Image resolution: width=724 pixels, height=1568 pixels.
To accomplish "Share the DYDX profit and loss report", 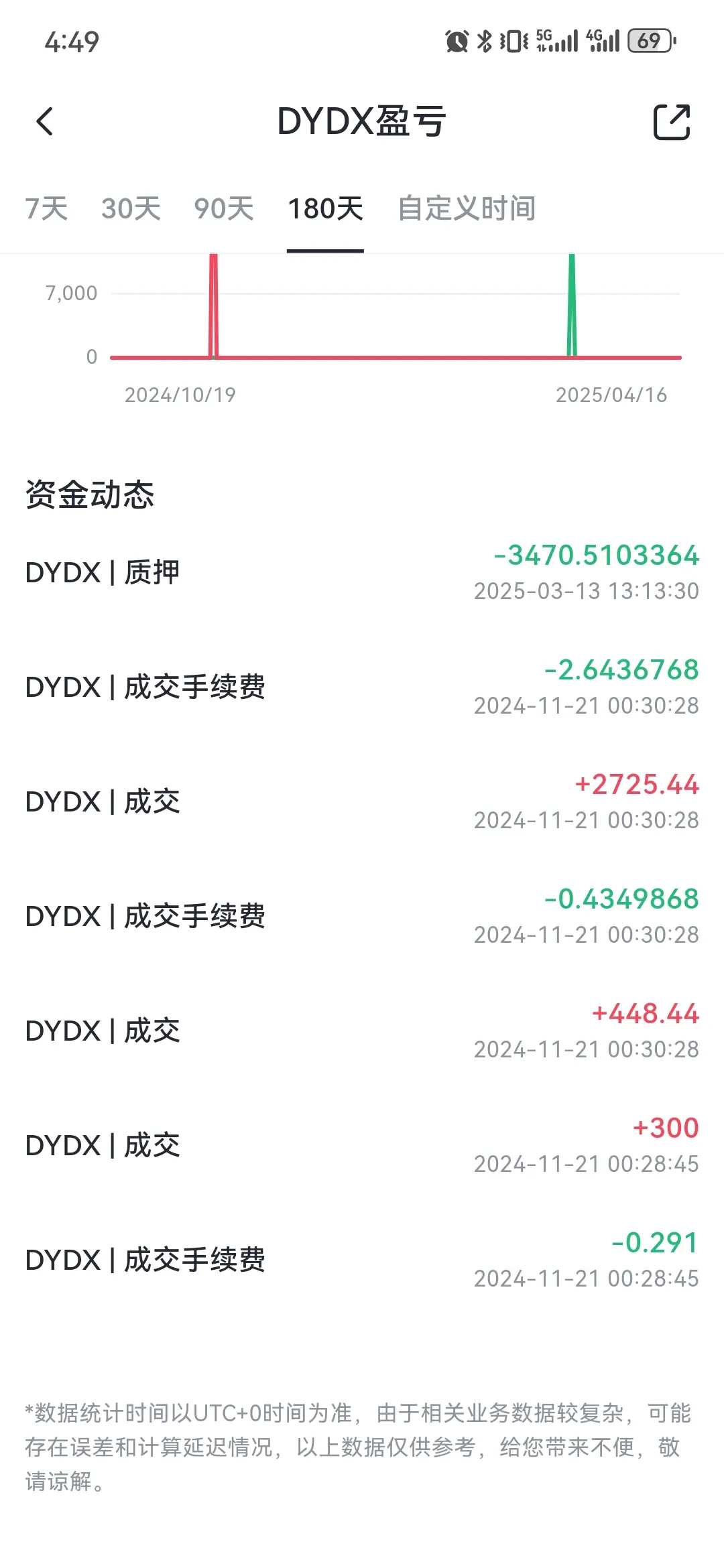I will point(671,122).
